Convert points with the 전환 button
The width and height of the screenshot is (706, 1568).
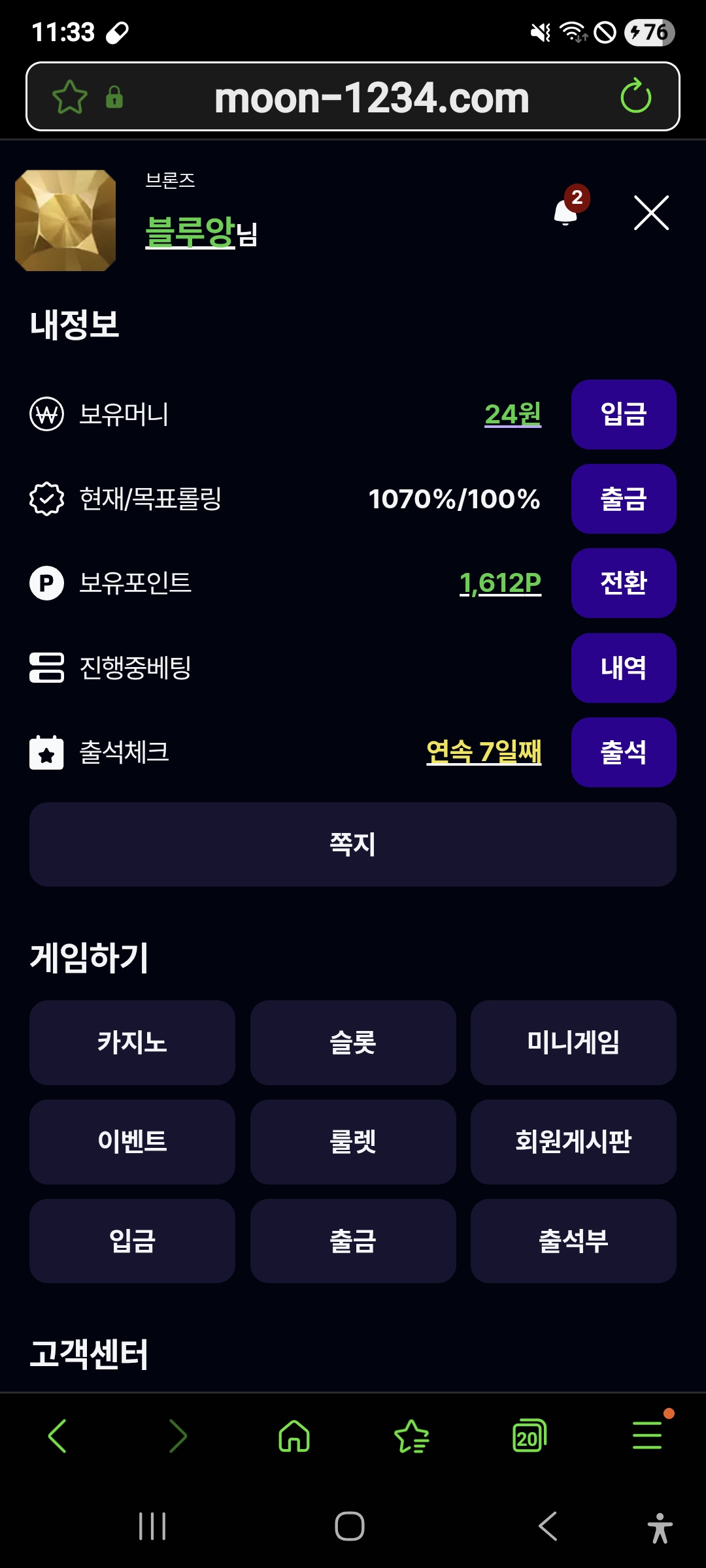click(x=623, y=583)
